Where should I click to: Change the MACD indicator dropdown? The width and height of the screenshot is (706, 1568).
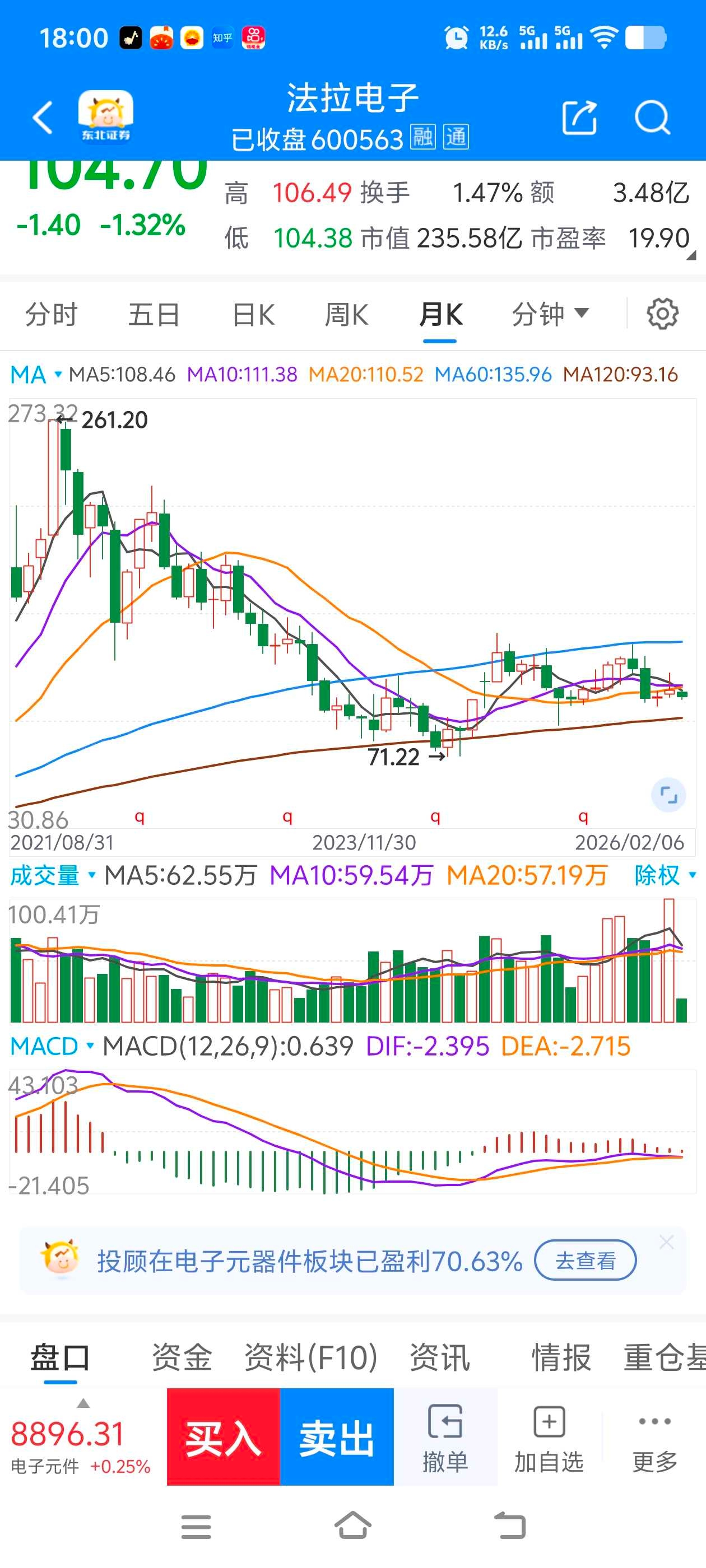[x=52, y=1046]
